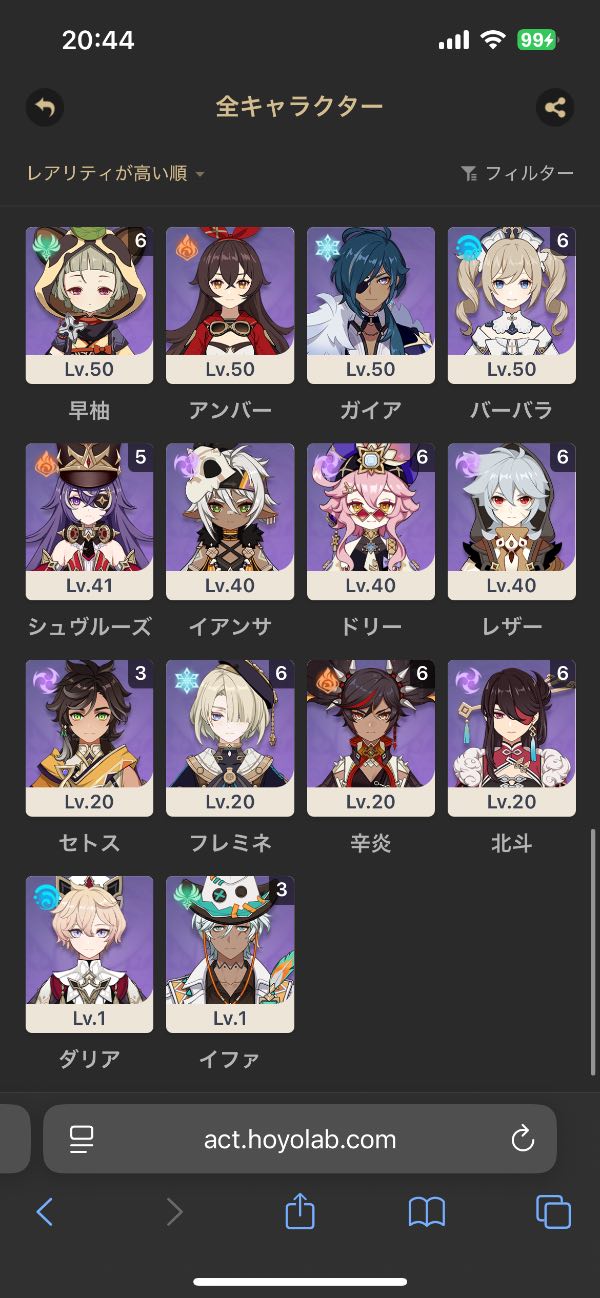Open the セトス character card
The width and height of the screenshot is (600, 1298).
click(x=89, y=737)
